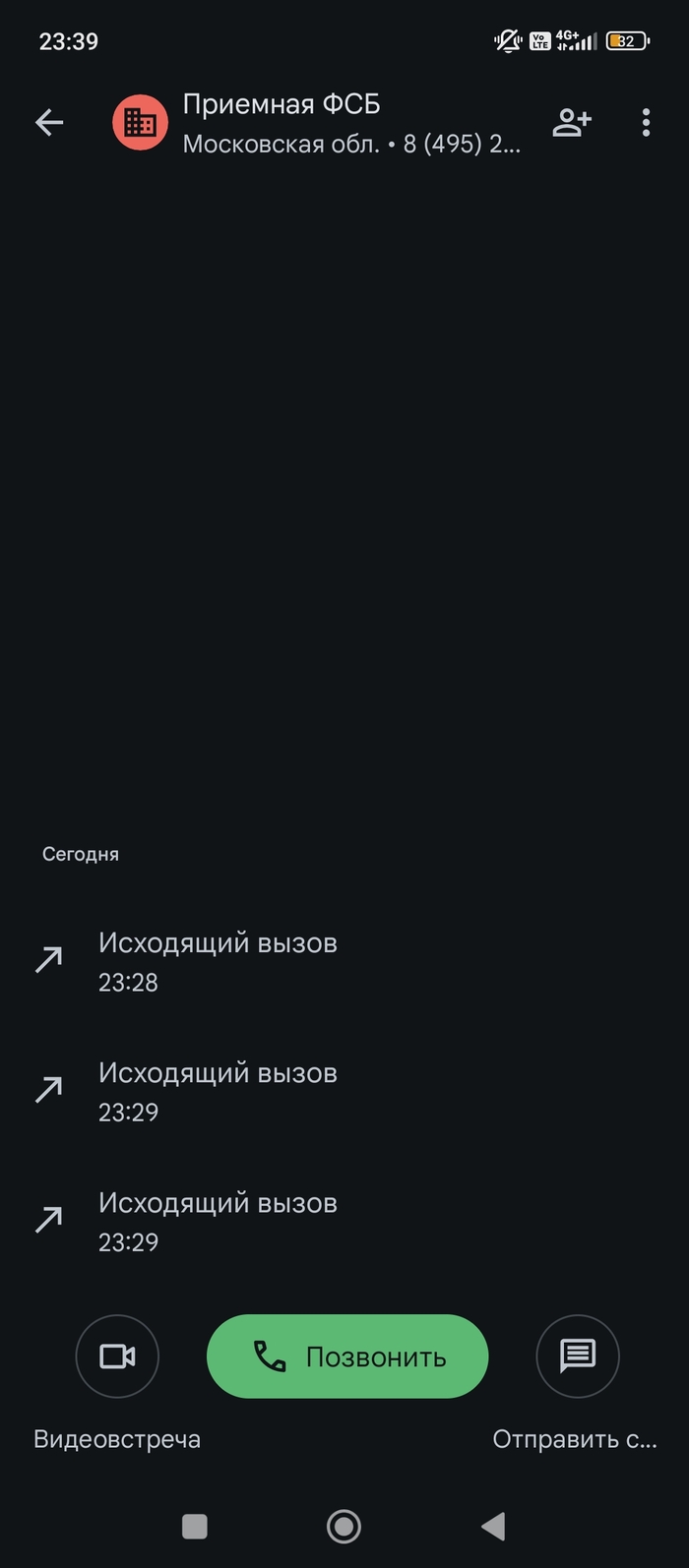689x1568 pixels.
Task: Go to the system home screen
Action: click(344, 1526)
